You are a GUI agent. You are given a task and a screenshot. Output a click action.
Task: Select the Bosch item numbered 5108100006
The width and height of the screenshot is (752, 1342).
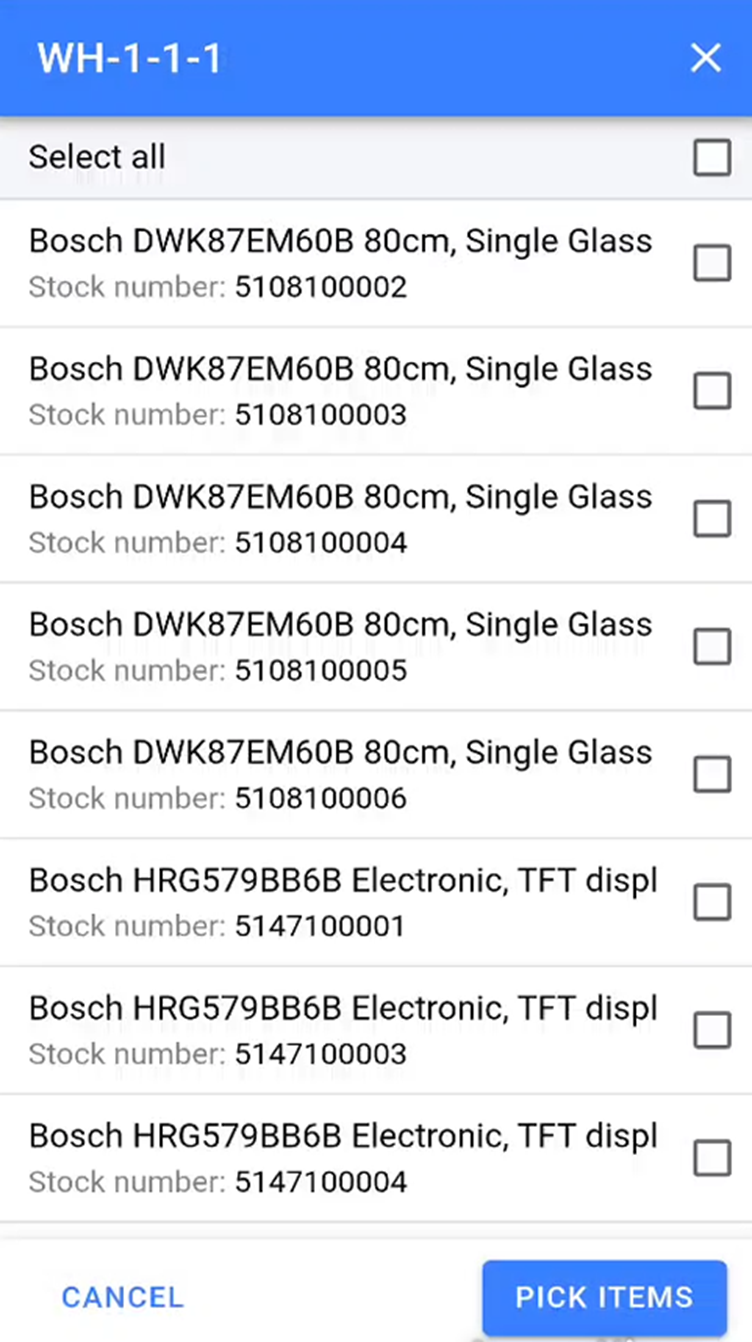(x=712, y=775)
